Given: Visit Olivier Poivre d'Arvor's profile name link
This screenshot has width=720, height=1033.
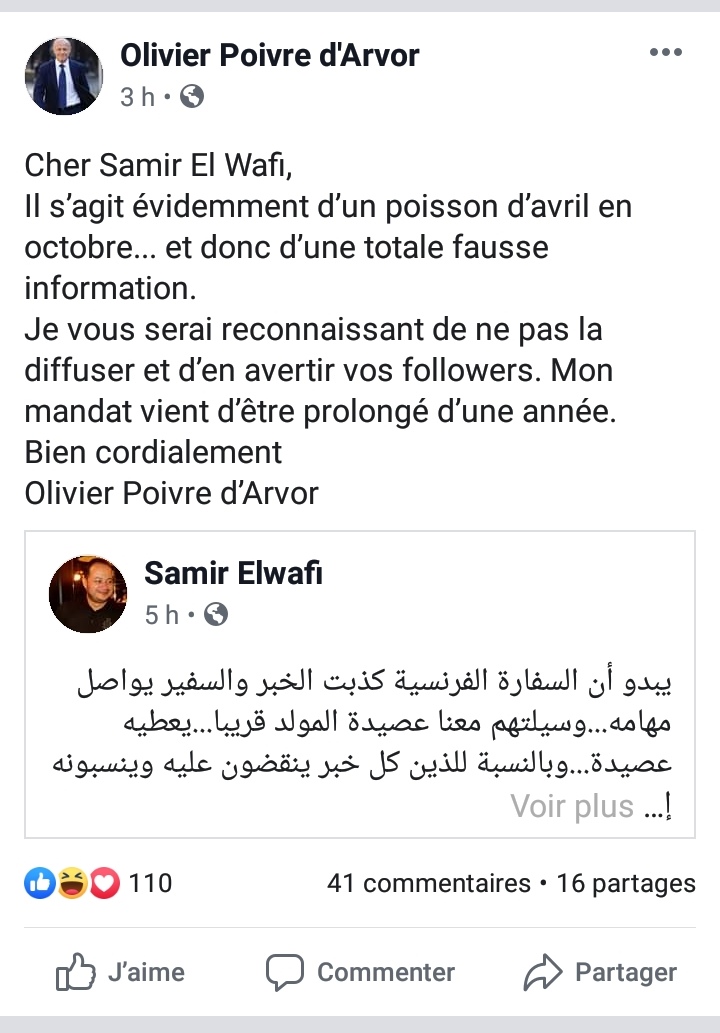Looking at the screenshot, I should coord(270,55).
